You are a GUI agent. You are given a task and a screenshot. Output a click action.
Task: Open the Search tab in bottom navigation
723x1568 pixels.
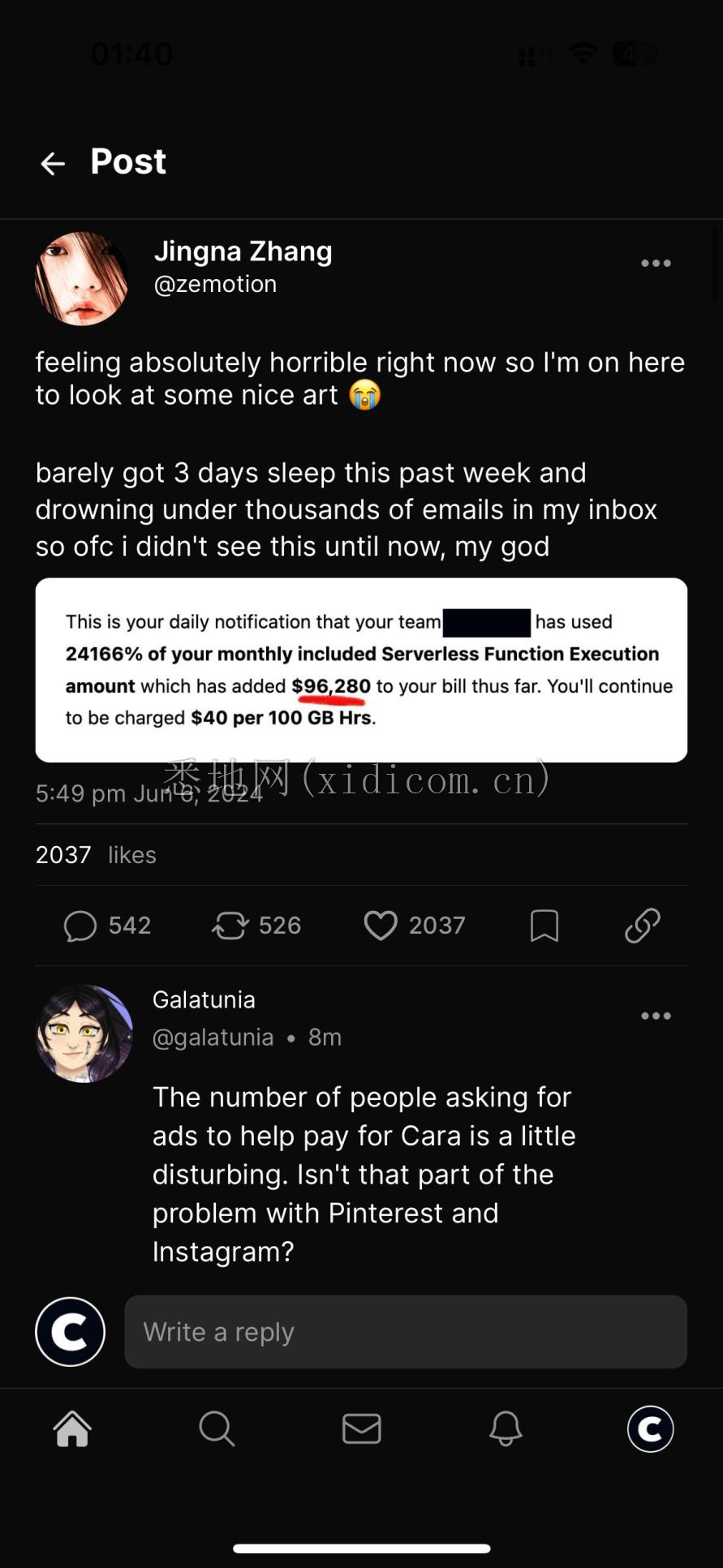click(x=217, y=1429)
